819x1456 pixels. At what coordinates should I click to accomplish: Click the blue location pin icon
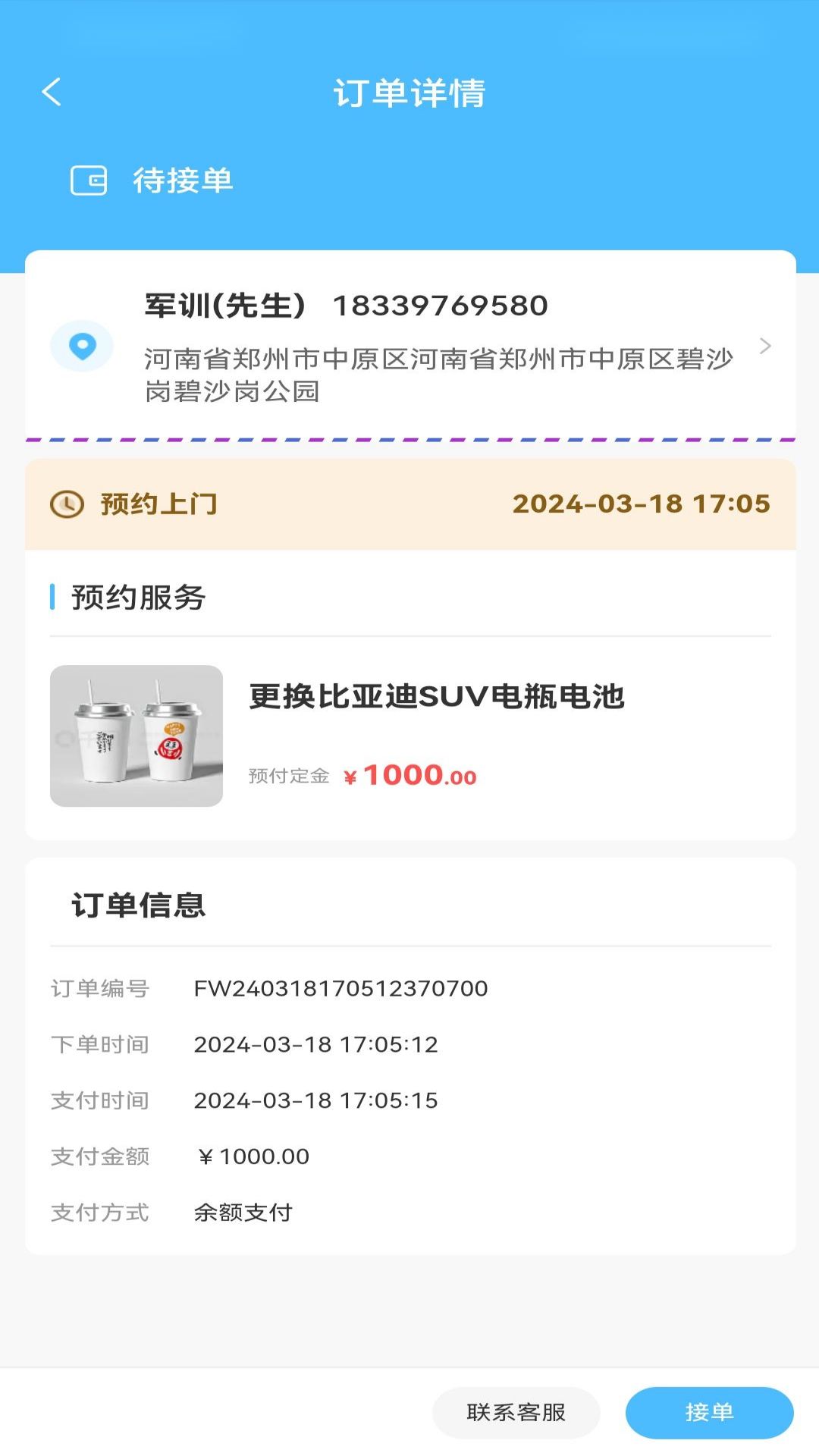82,345
